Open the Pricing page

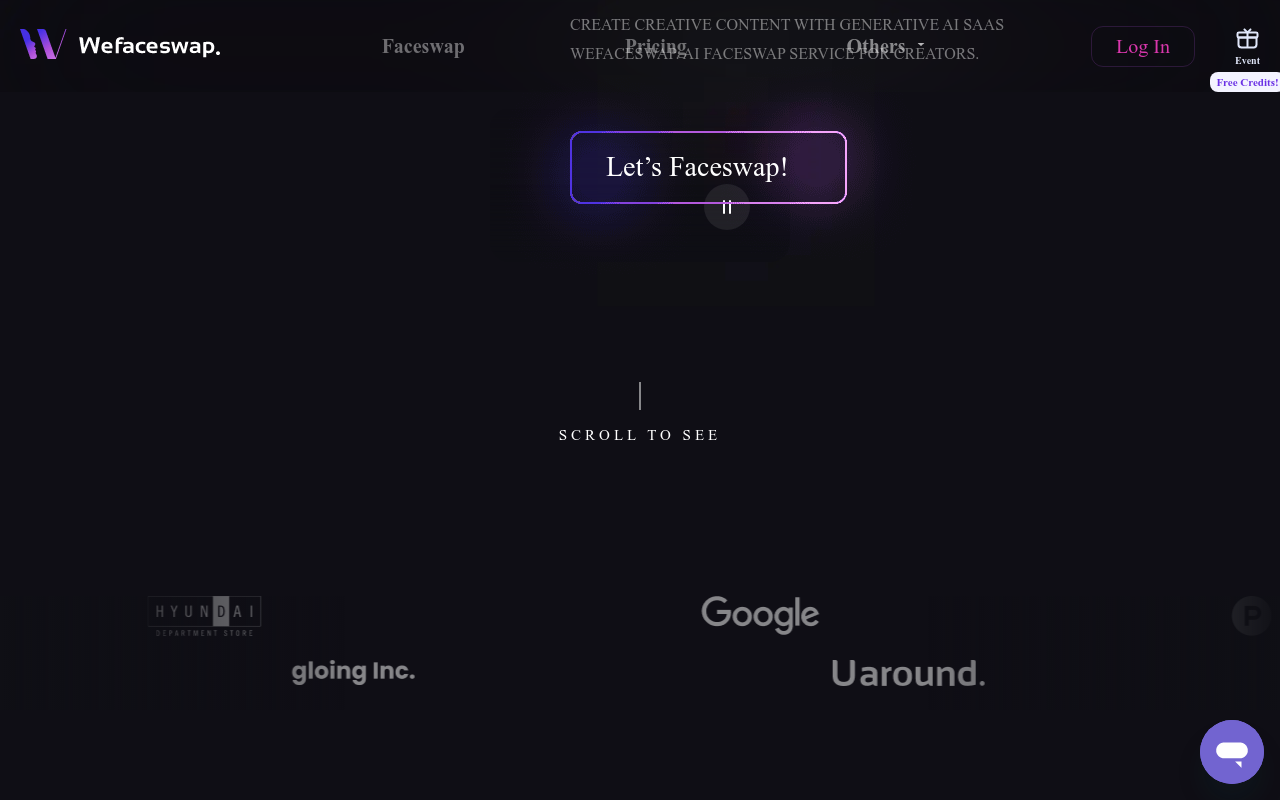click(x=656, y=46)
